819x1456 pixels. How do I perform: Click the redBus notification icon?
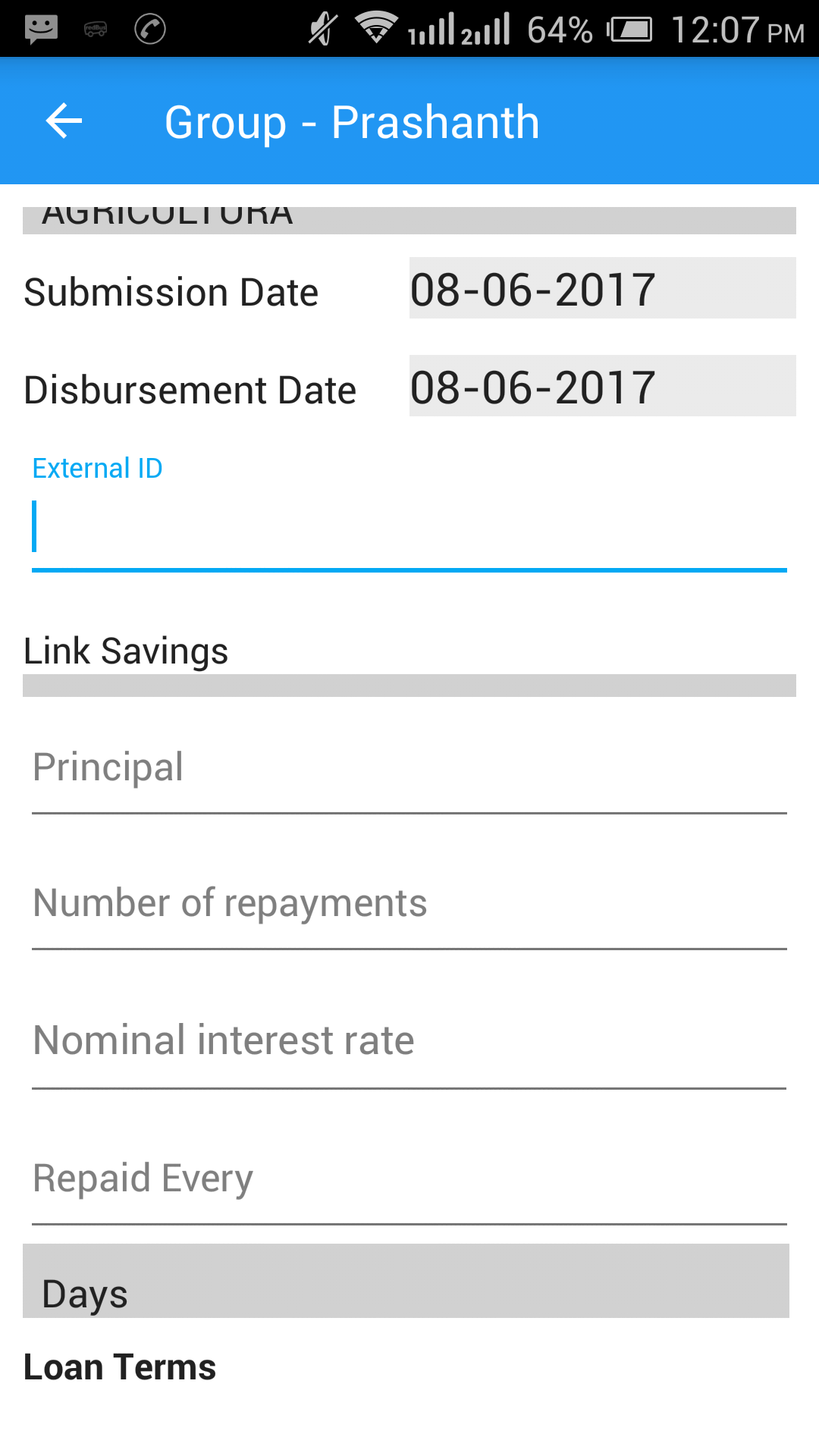95,29
